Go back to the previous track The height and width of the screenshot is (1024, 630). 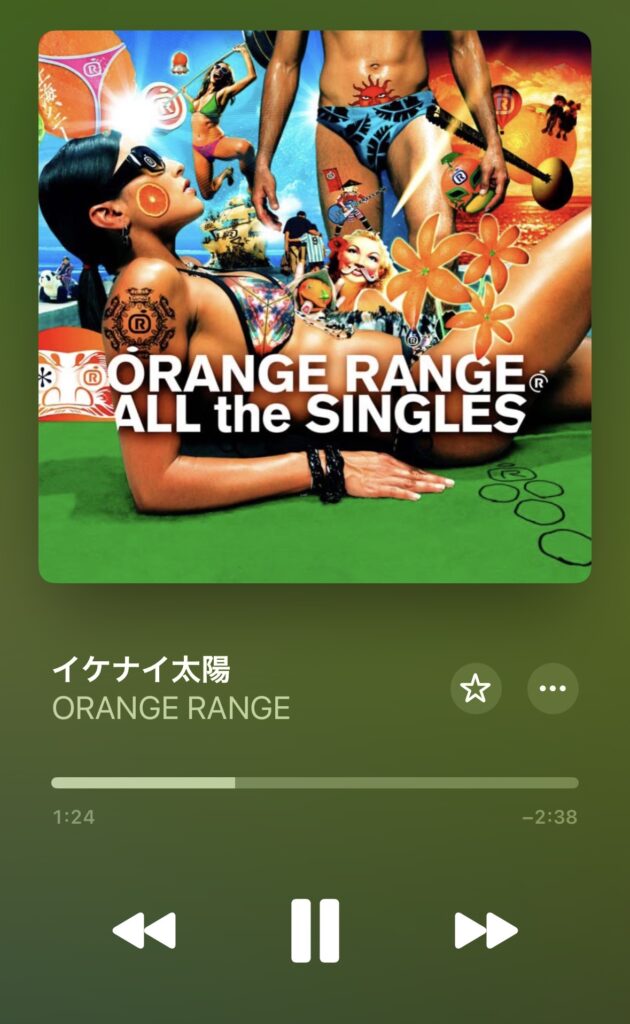[x=144, y=930]
